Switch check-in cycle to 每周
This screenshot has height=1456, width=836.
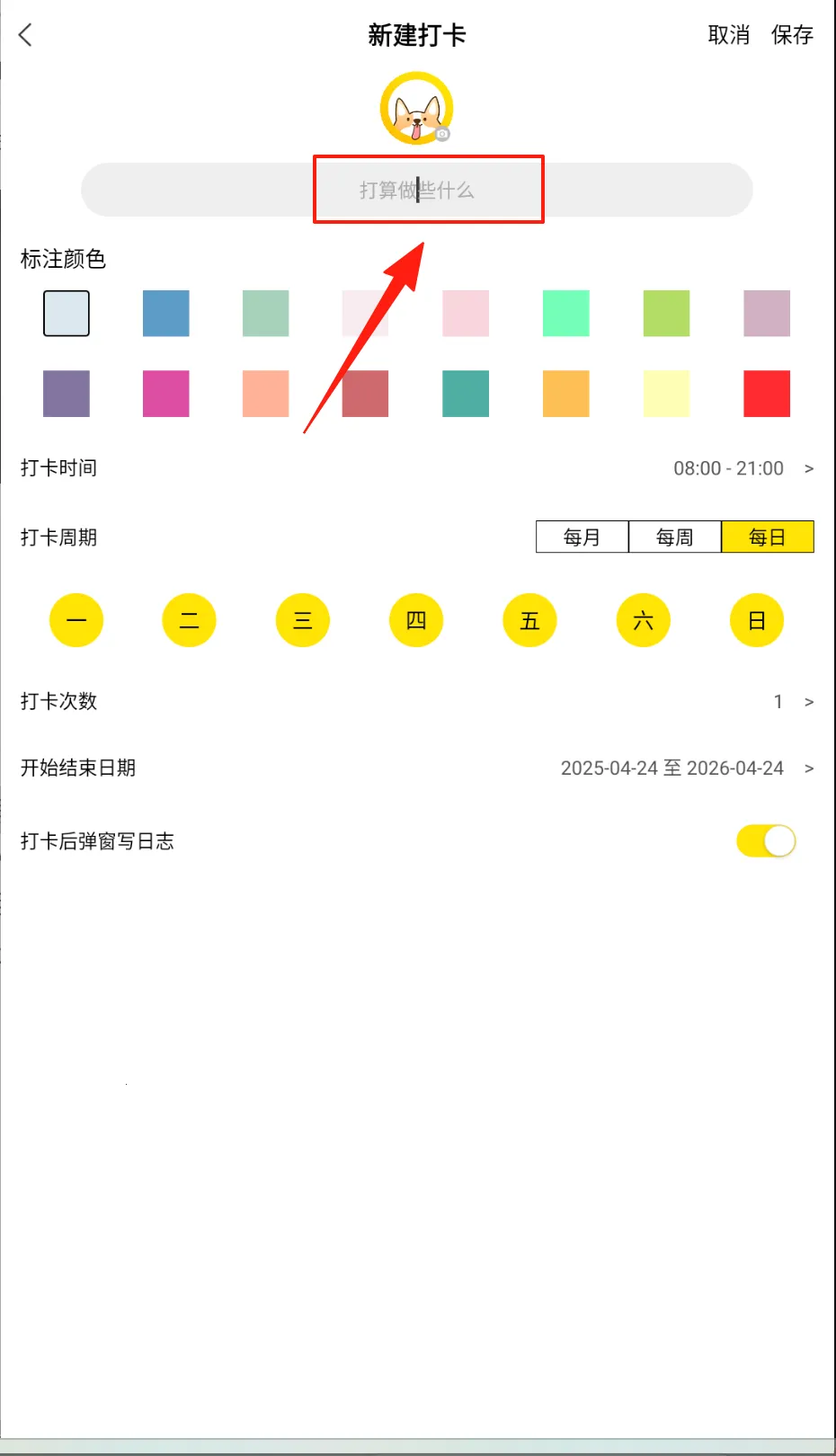674,537
